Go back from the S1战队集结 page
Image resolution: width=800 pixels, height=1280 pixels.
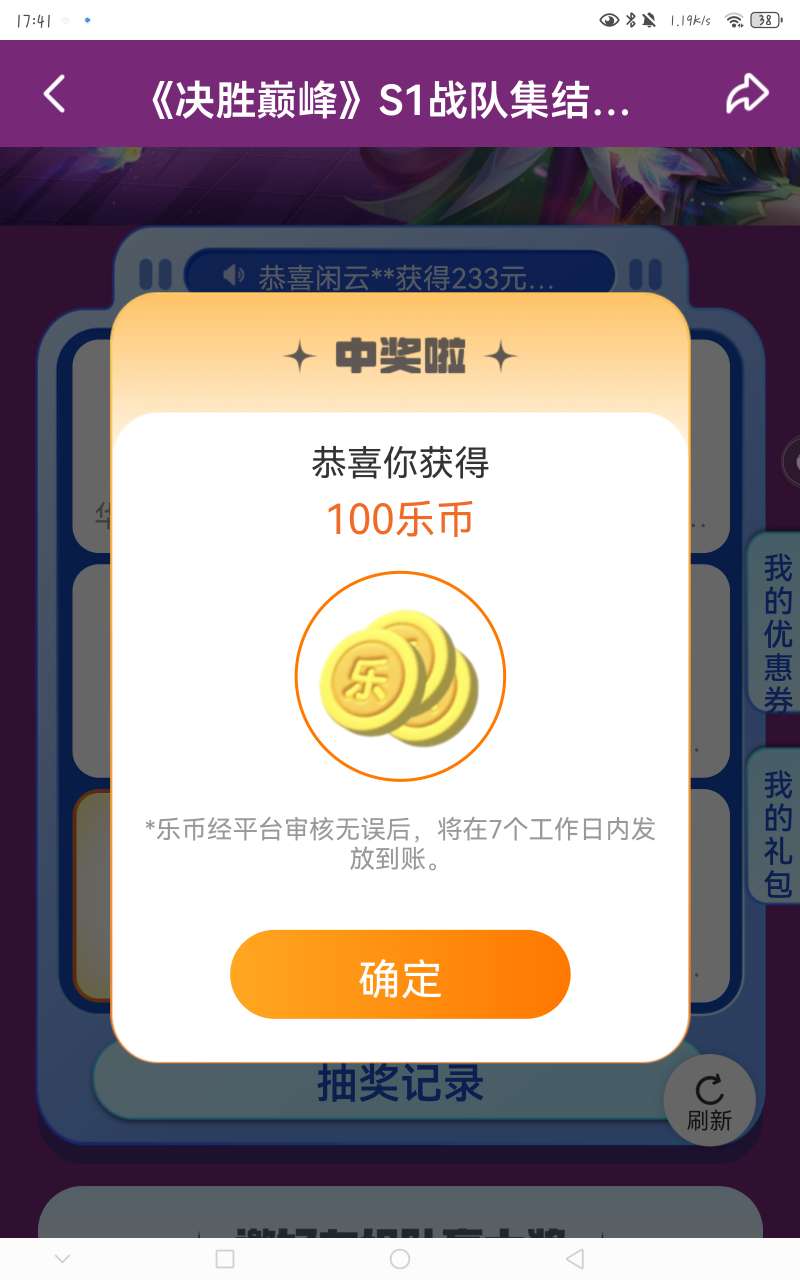(55, 94)
